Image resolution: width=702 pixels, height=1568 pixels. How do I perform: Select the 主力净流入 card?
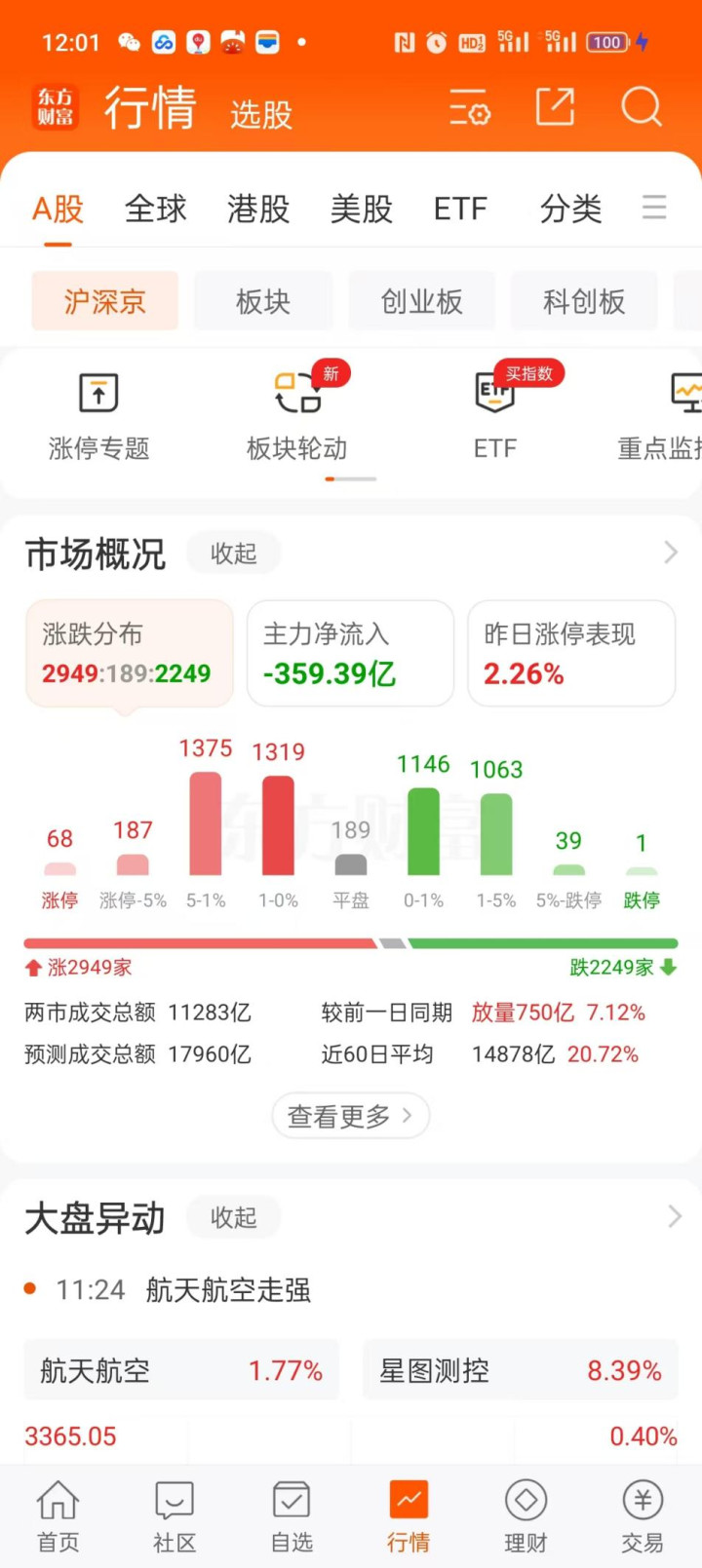350,653
